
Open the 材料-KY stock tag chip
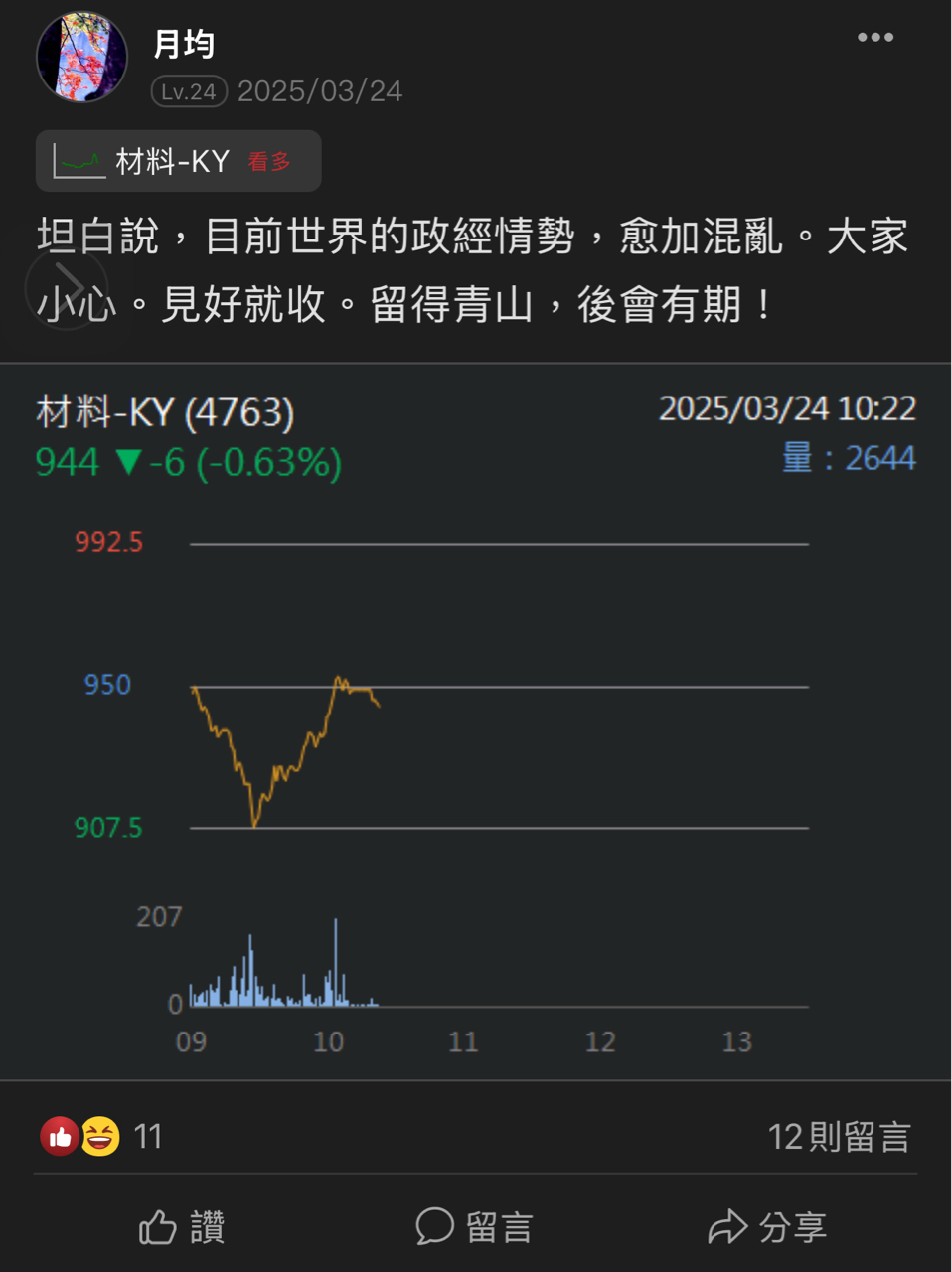point(178,161)
